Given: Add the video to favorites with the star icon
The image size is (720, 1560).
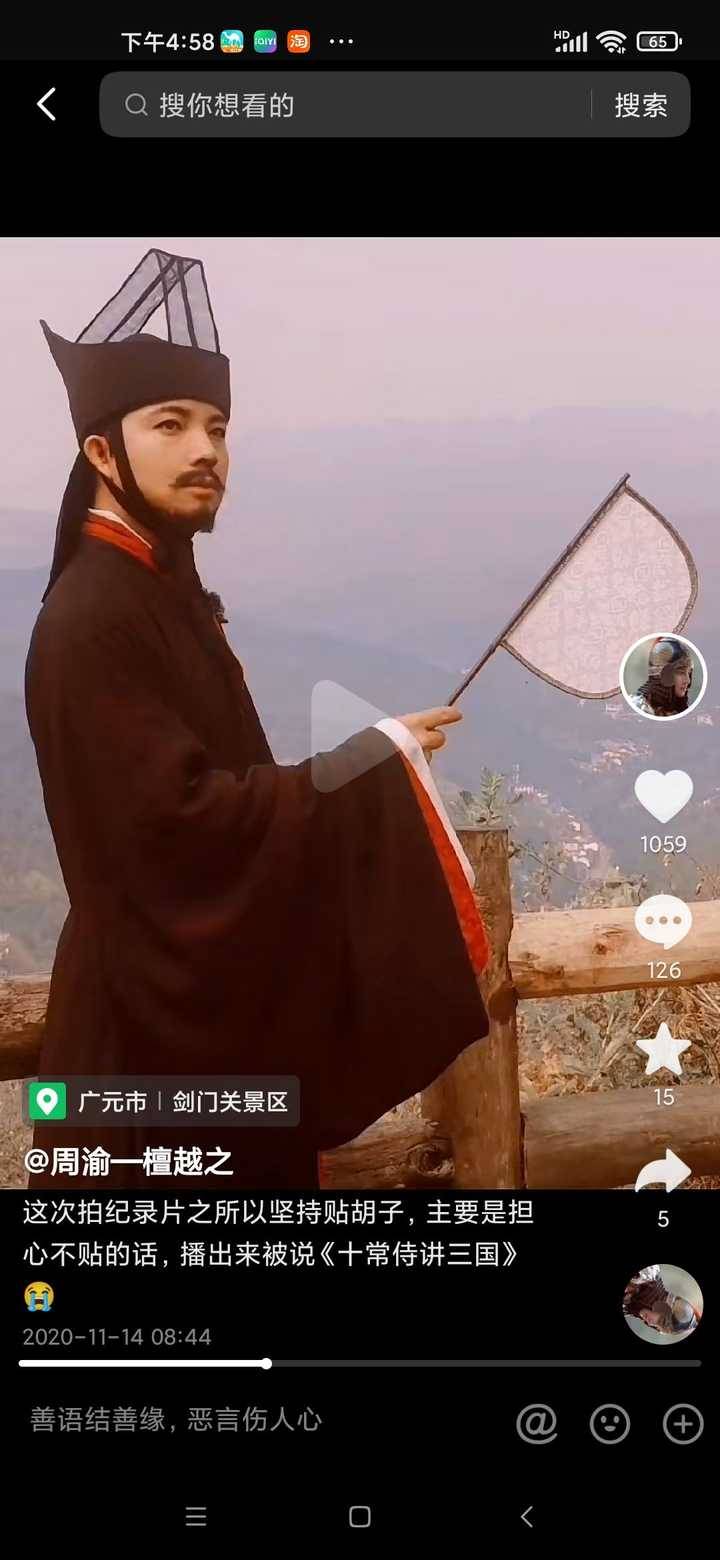Looking at the screenshot, I should [x=663, y=1050].
